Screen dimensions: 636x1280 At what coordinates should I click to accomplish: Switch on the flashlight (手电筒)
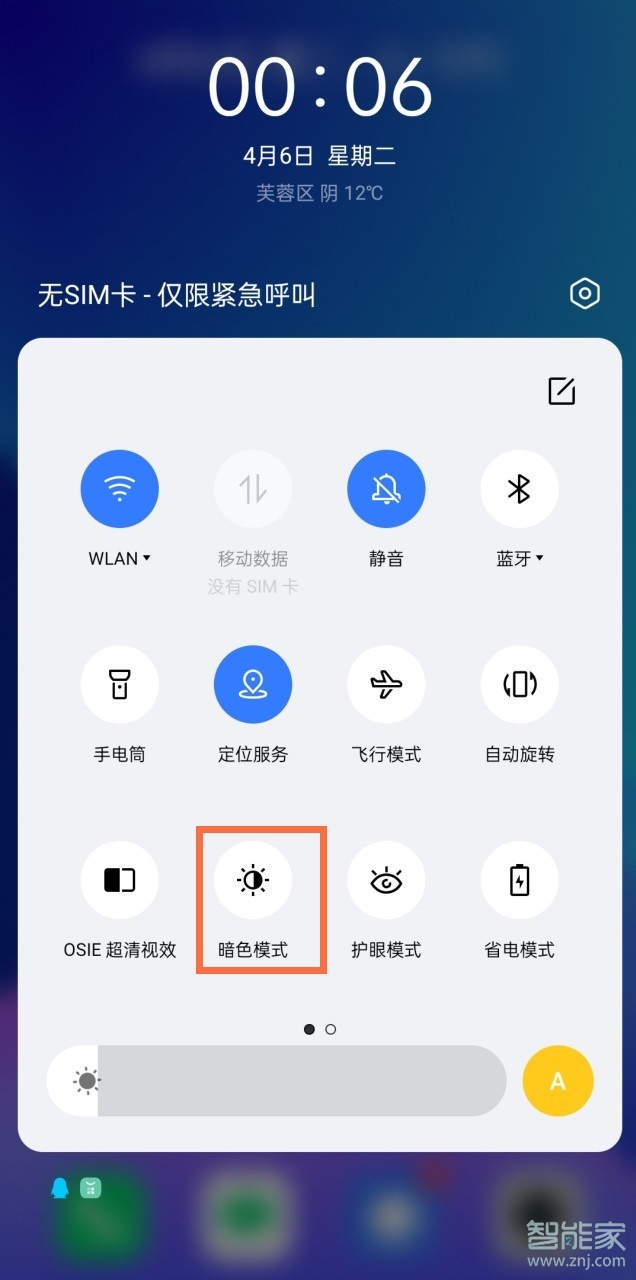tap(119, 685)
